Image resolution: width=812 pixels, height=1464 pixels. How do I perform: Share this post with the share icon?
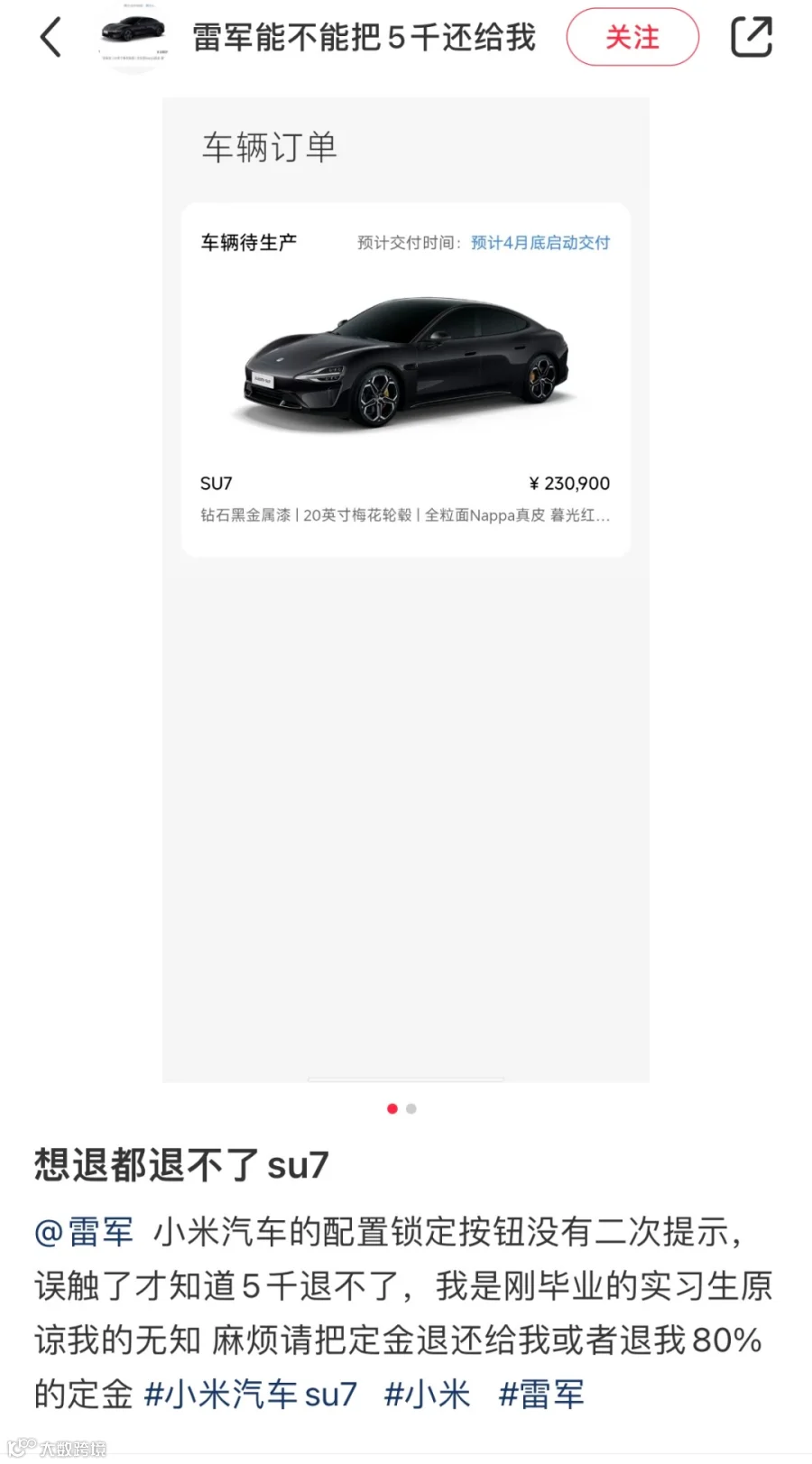751,38
